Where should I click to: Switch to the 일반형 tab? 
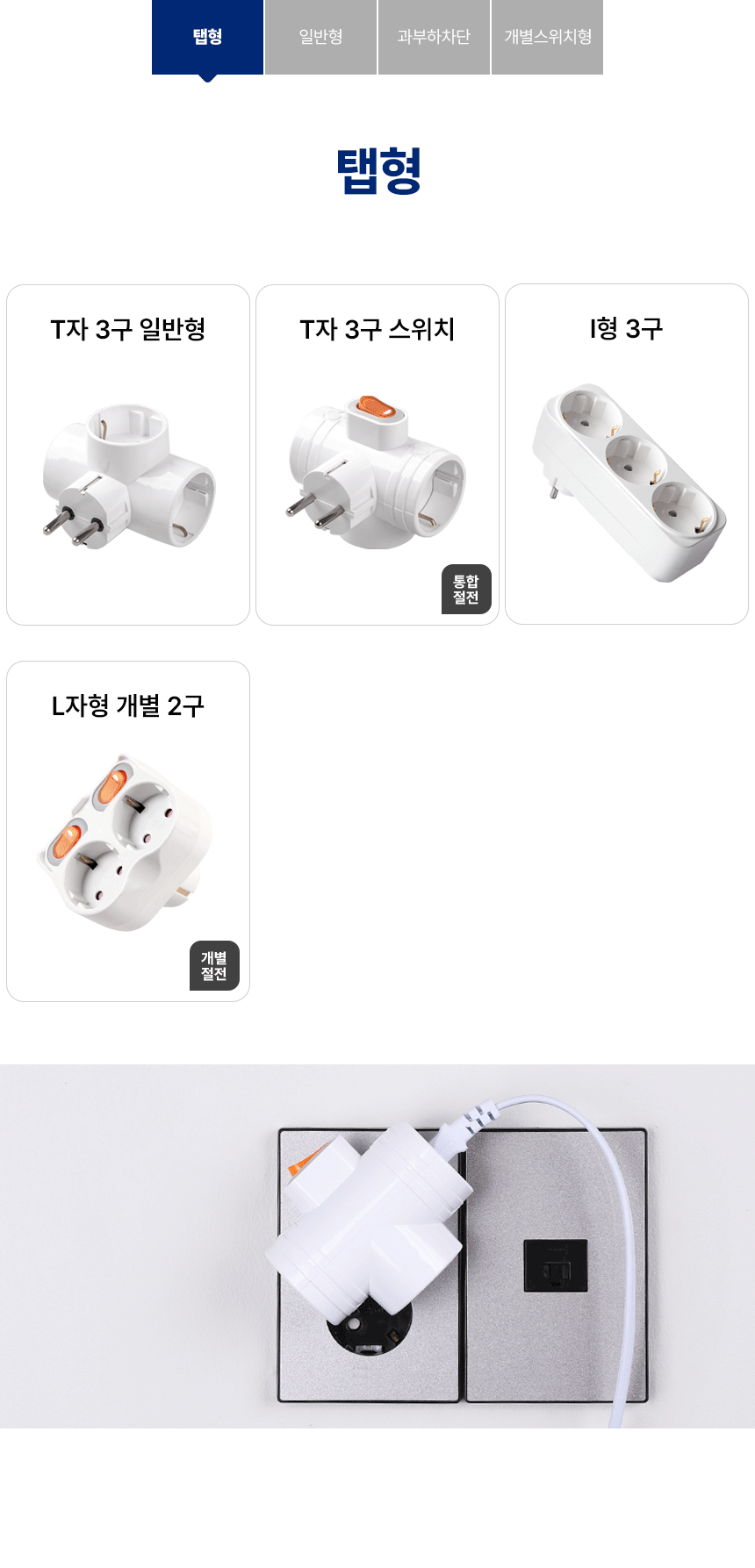click(320, 37)
